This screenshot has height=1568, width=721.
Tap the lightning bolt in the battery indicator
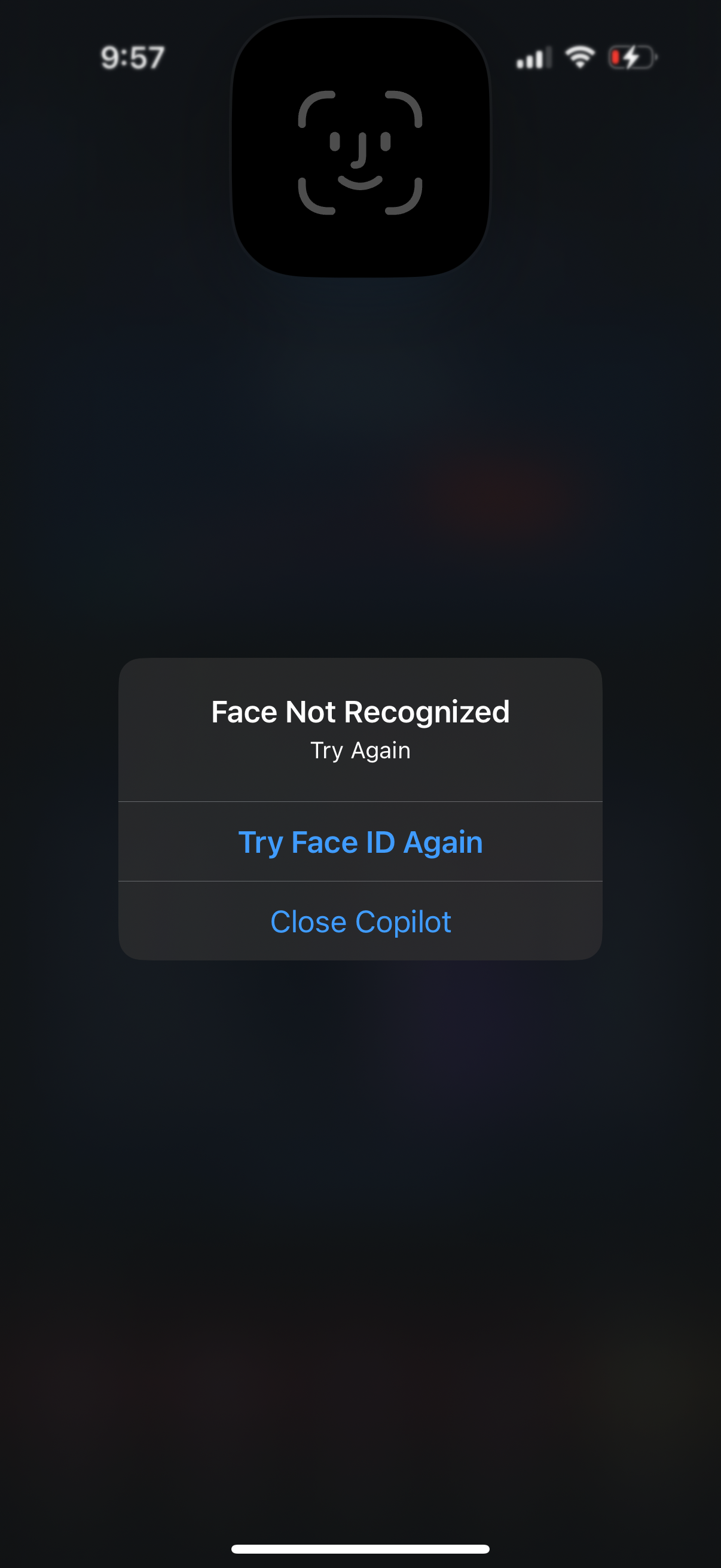pos(631,56)
